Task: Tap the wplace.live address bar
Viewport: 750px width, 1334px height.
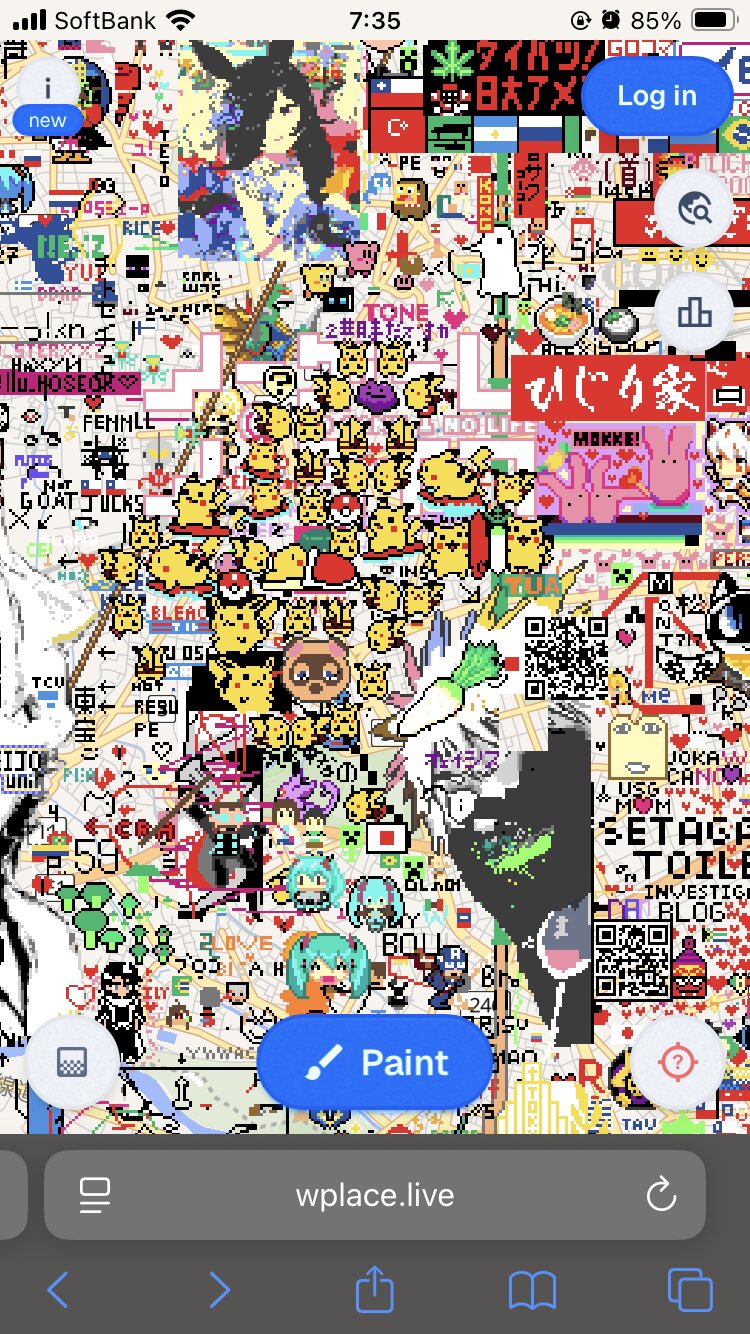Action: pos(375,1195)
